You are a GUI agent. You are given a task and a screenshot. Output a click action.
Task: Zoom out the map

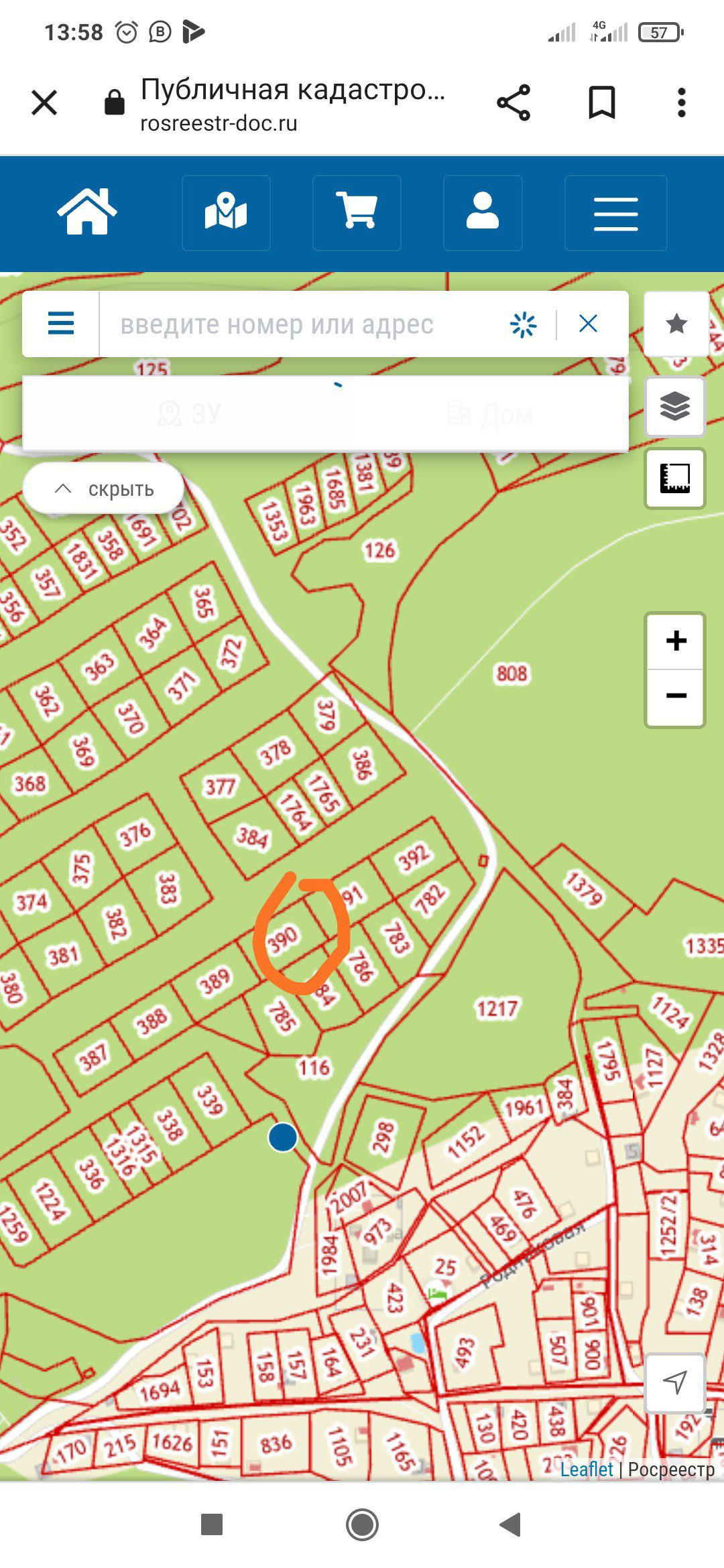676,696
